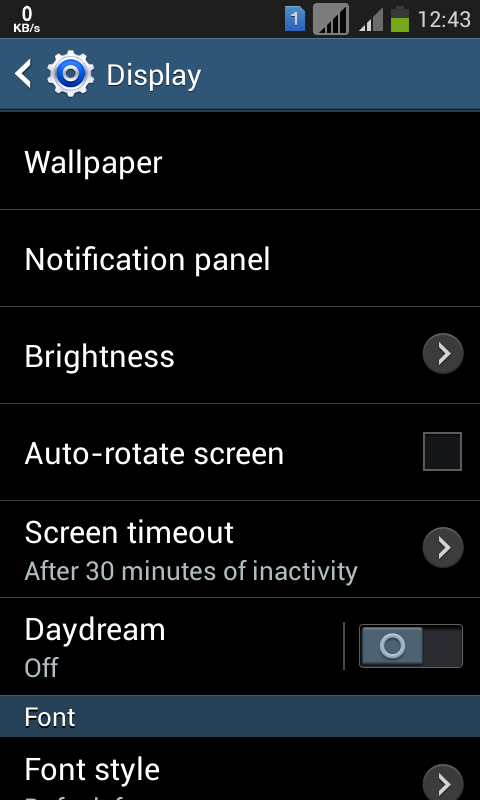Viewport: 480px width, 800px height.
Task: Open Wallpaper settings
Action: tap(240, 162)
